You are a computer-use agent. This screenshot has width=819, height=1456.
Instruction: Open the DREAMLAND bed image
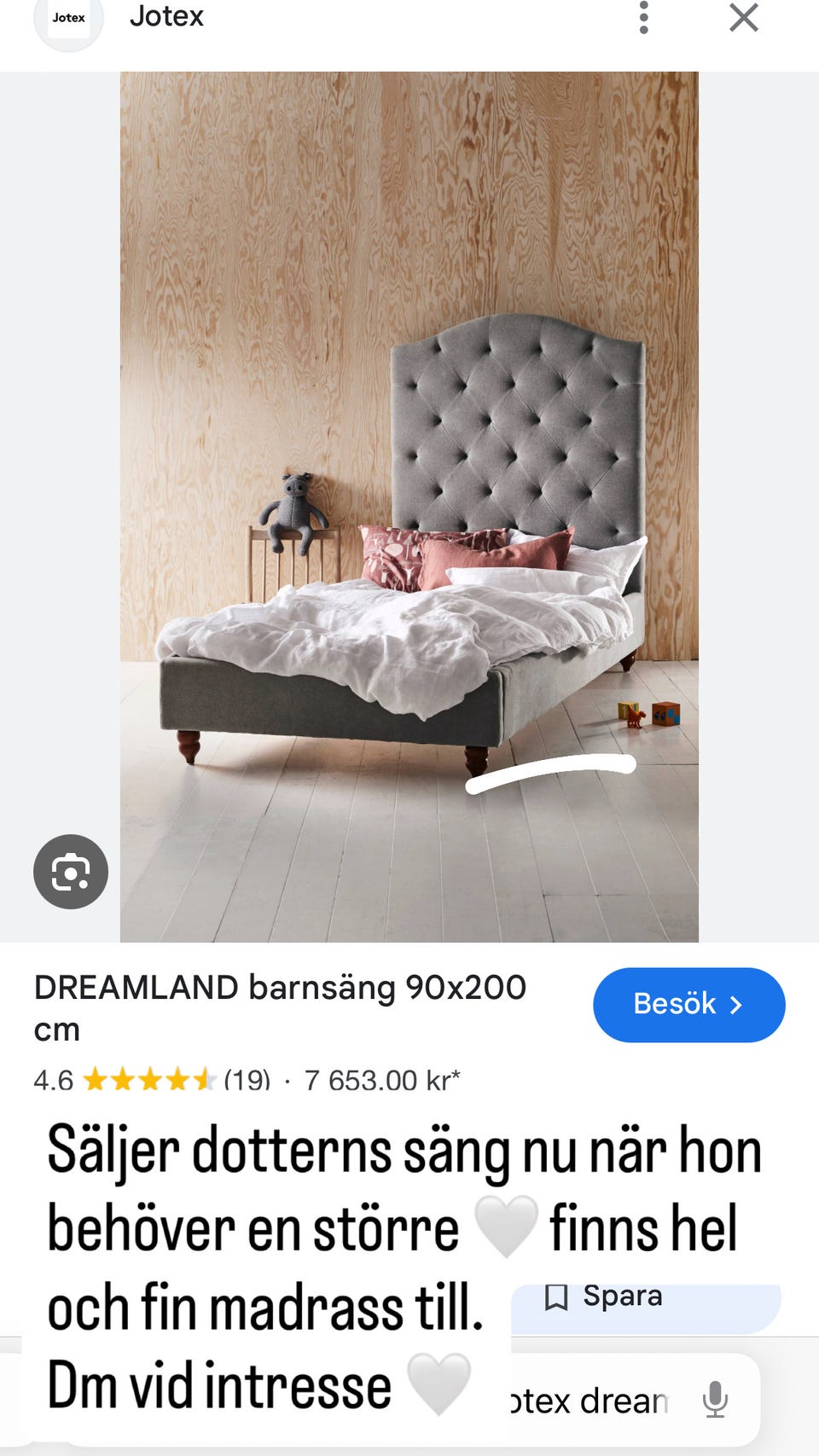click(x=409, y=507)
